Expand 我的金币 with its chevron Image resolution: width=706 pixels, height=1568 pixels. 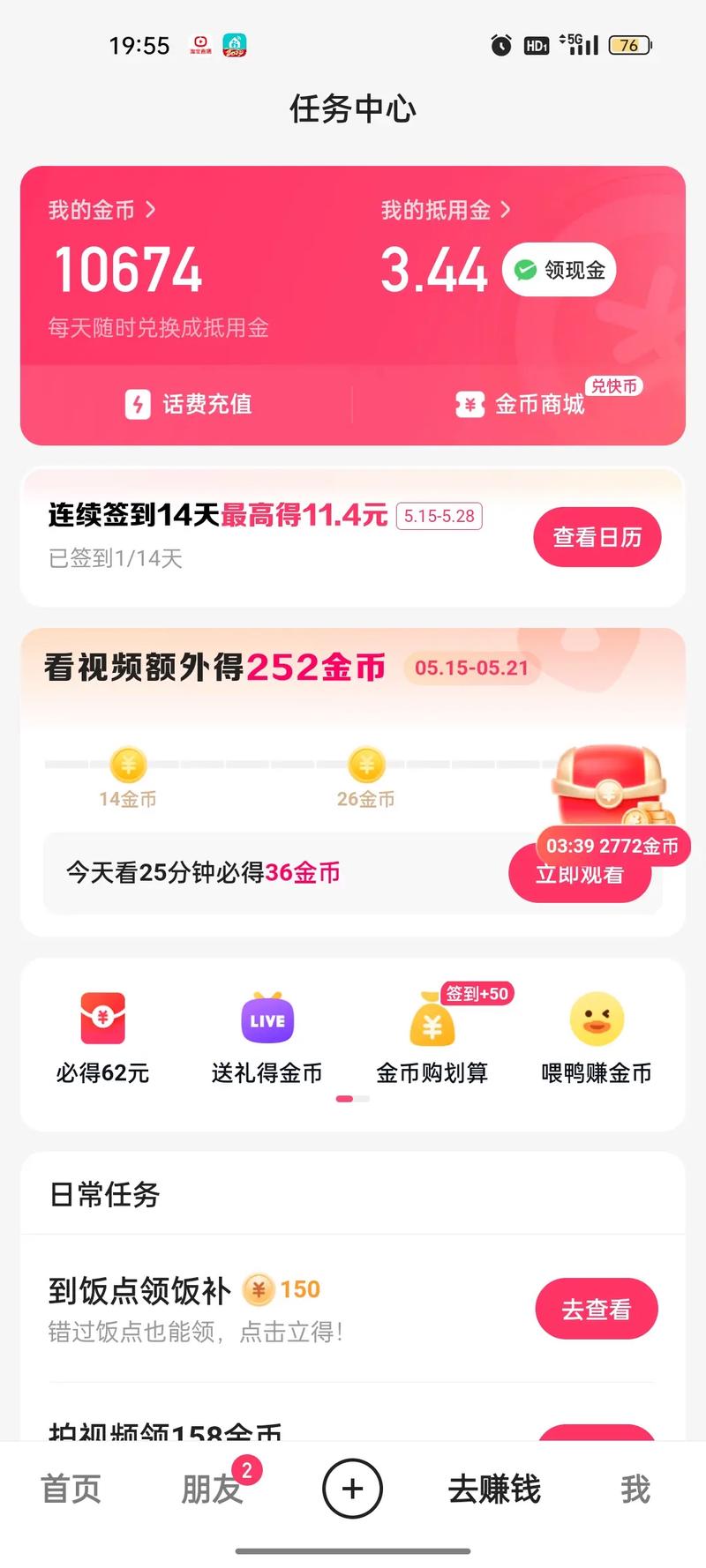point(151,211)
